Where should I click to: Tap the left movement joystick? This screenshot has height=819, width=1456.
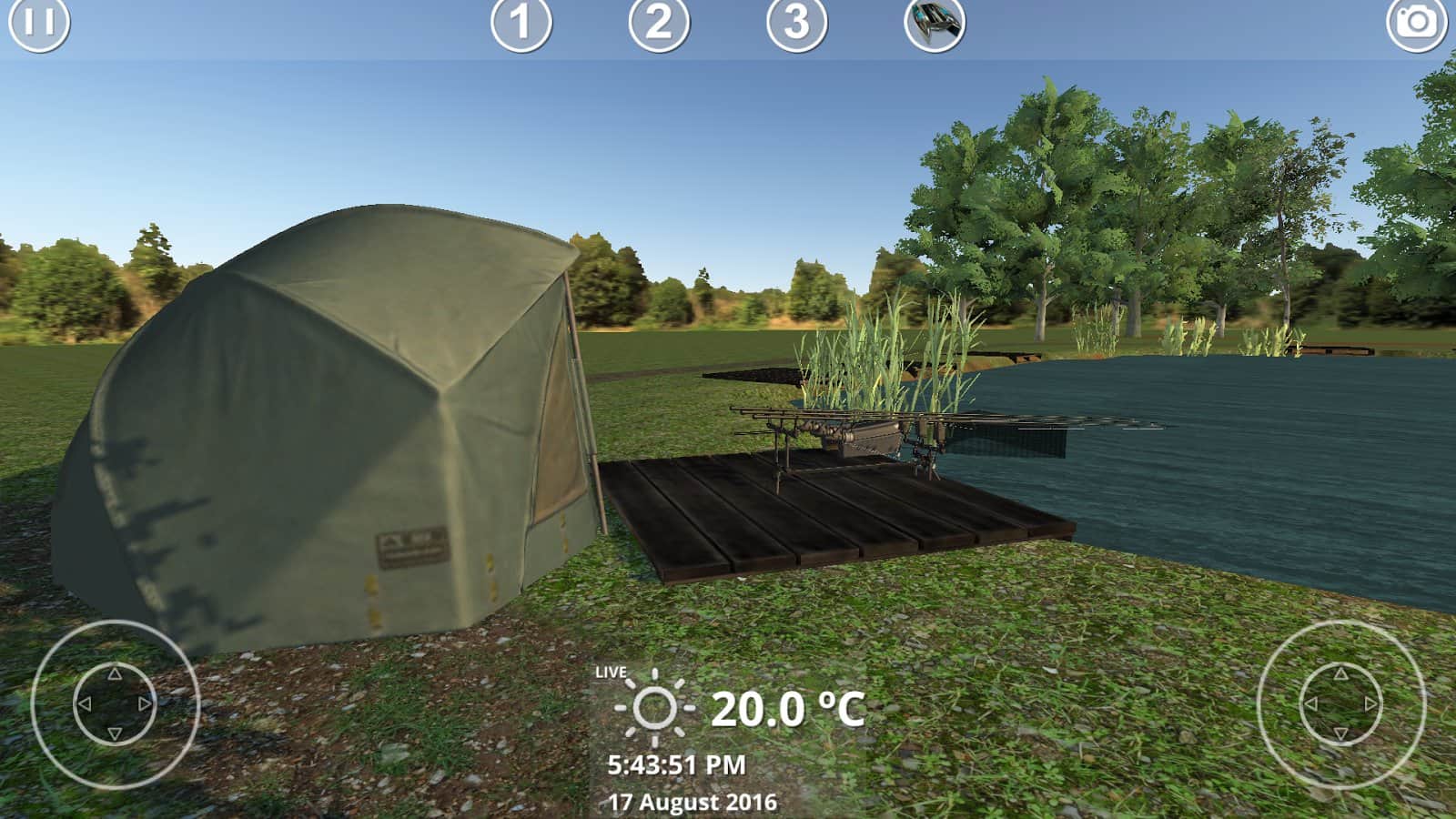(x=115, y=704)
